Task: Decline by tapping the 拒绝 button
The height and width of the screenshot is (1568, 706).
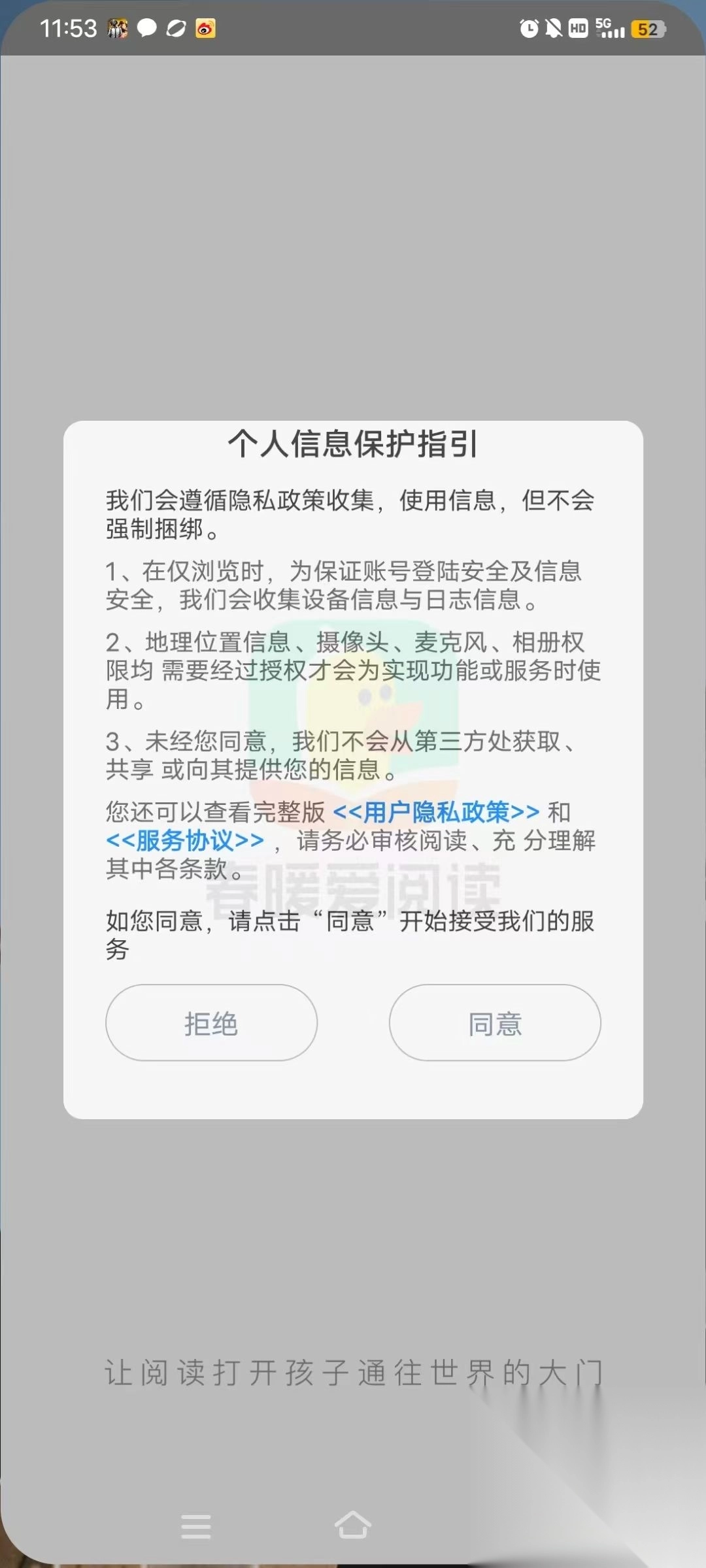Action: point(211,1023)
